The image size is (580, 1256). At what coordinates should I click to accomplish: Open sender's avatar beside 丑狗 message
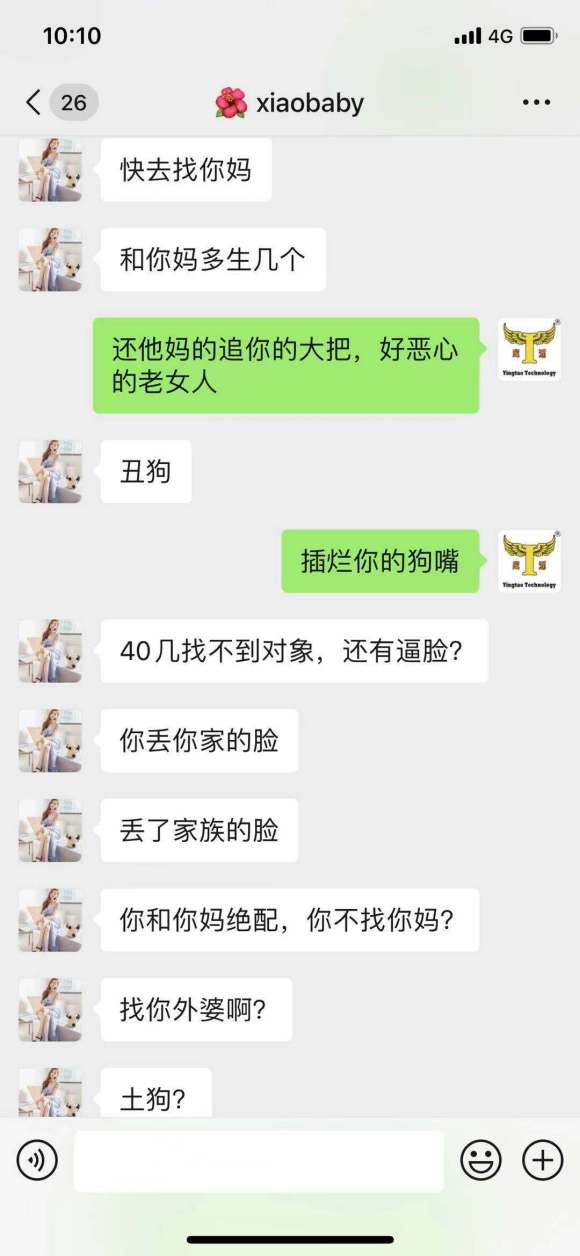pyautogui.click(x=50, y=471)
